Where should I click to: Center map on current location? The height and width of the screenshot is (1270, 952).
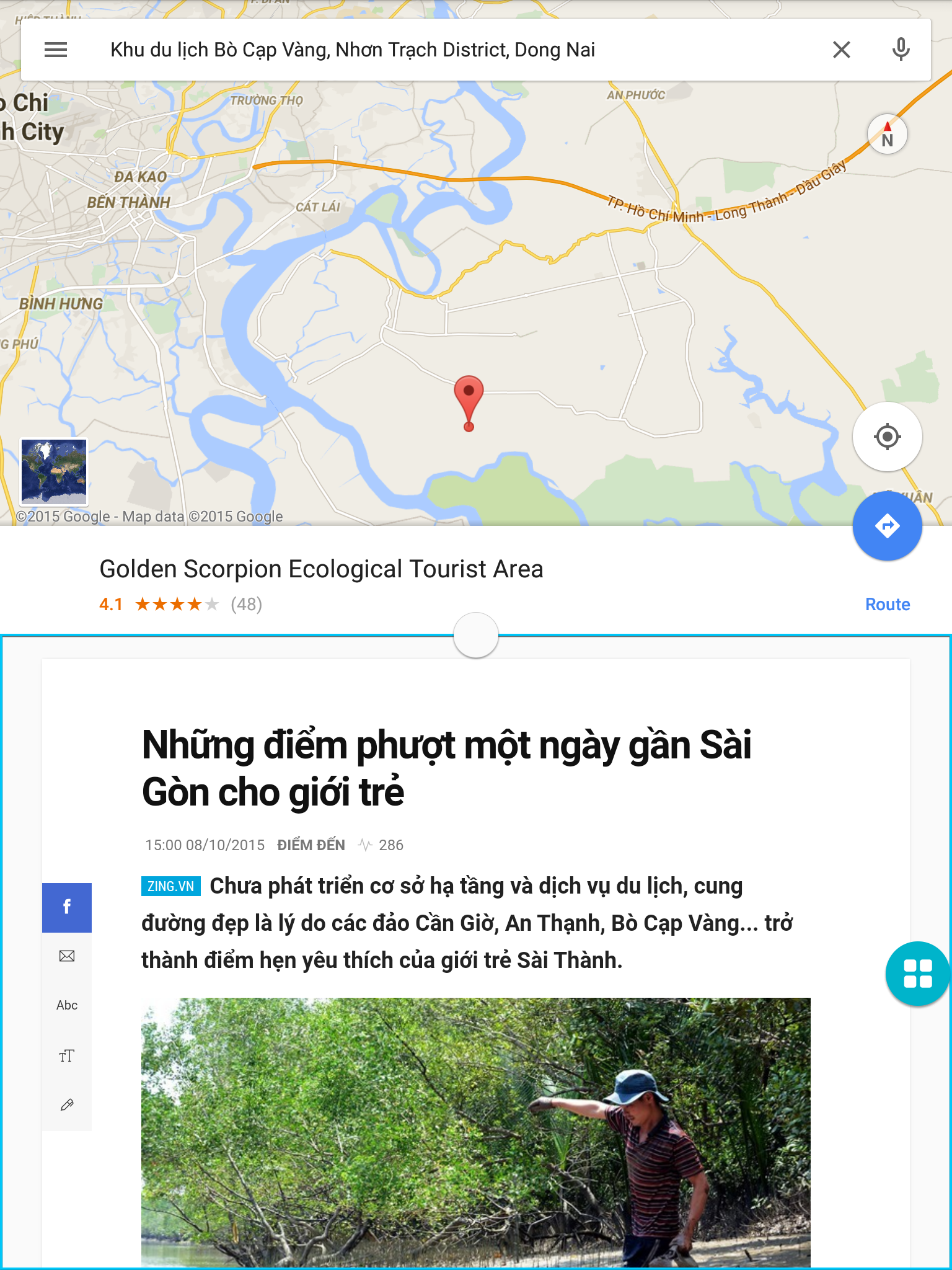[887, 437]
